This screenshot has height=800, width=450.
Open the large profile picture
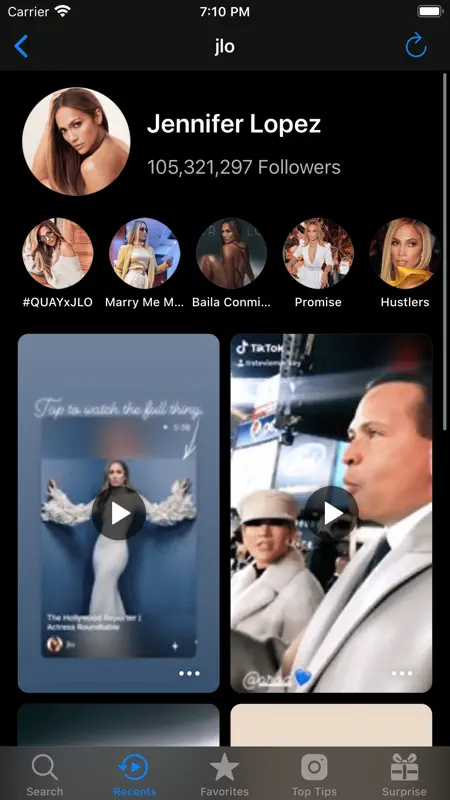(76, 142)
